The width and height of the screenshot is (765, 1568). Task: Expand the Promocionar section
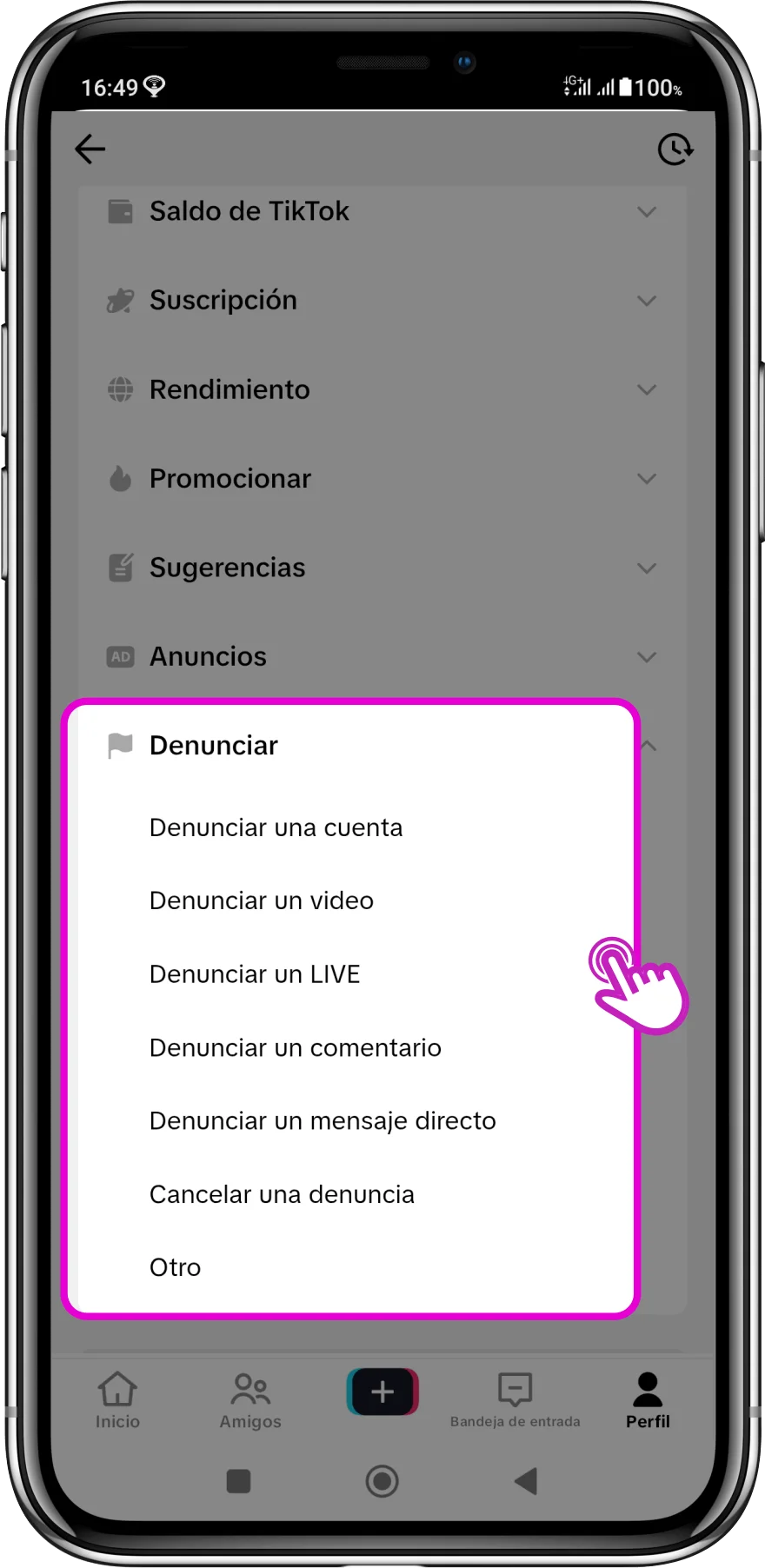[382, 479]
